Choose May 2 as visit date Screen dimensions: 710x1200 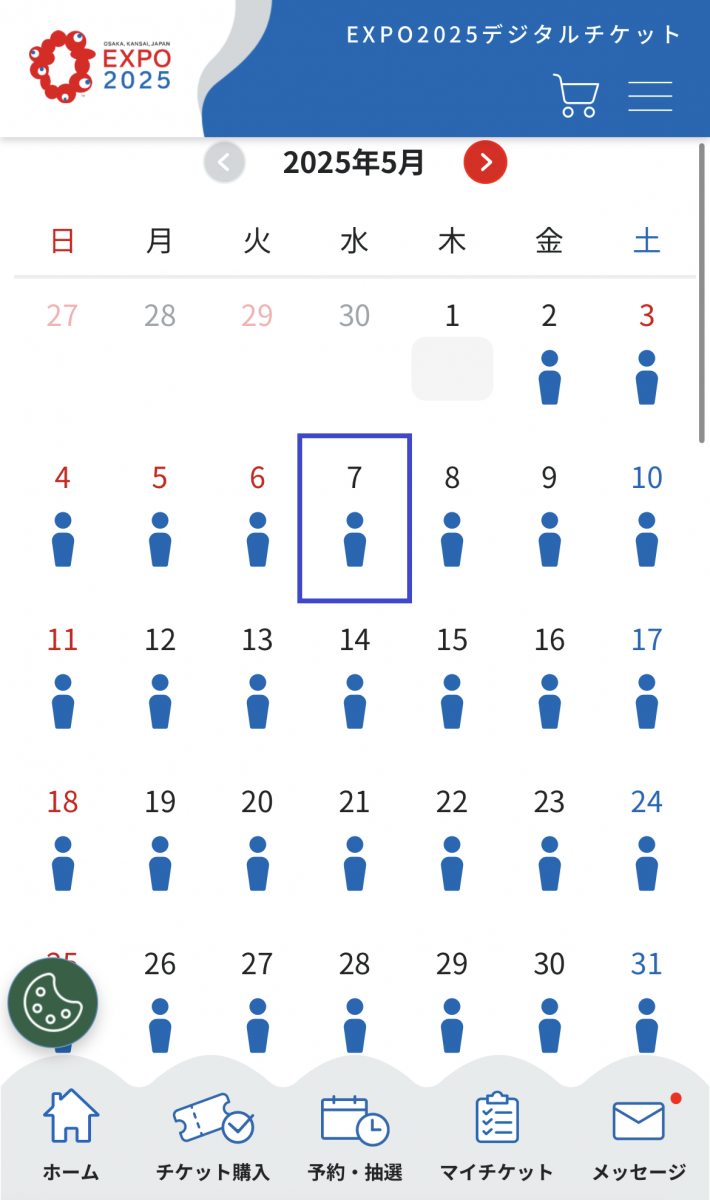tap(549, 356)
